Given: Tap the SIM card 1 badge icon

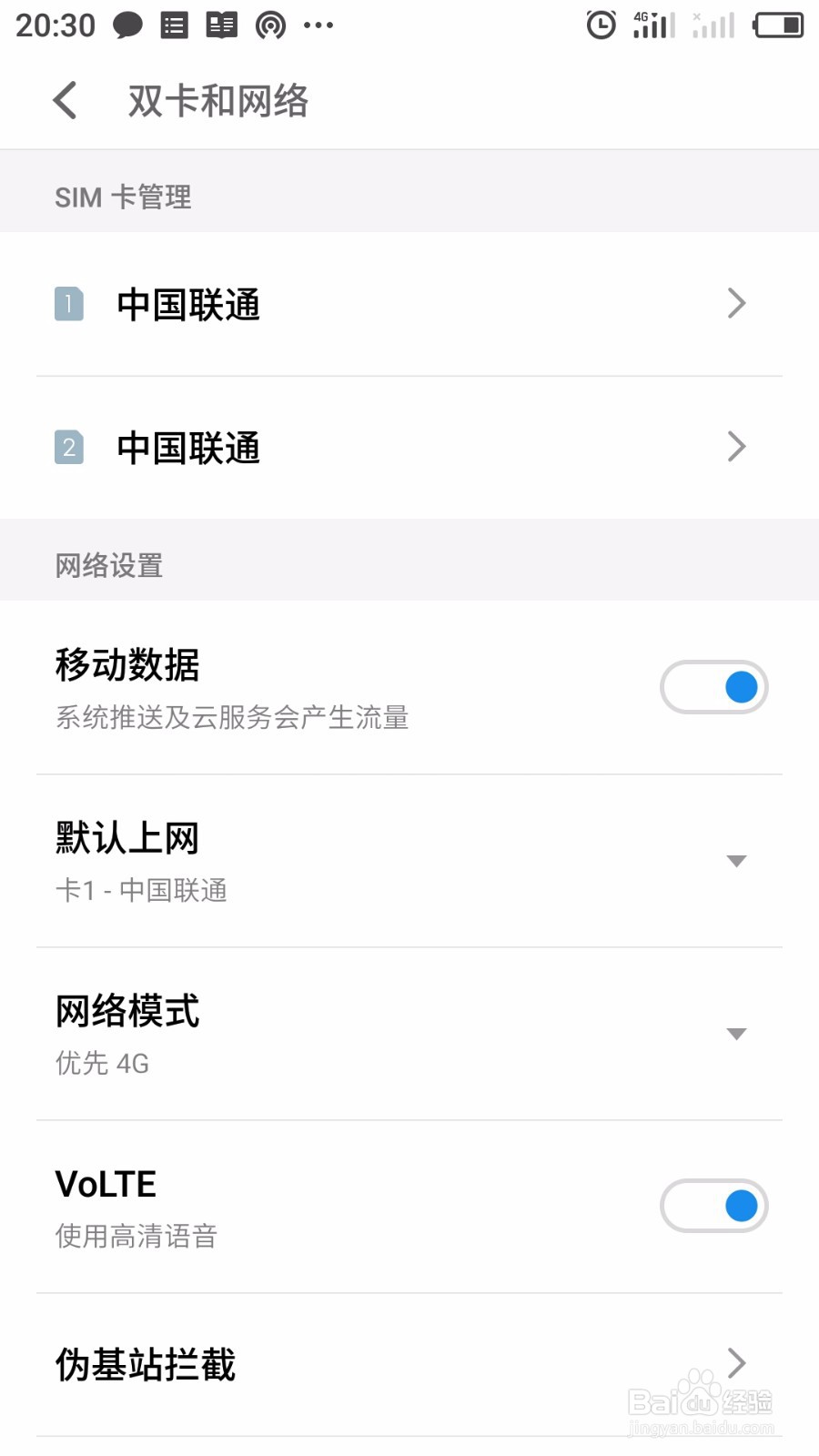Looking at the screenshot, I should 68,305.
